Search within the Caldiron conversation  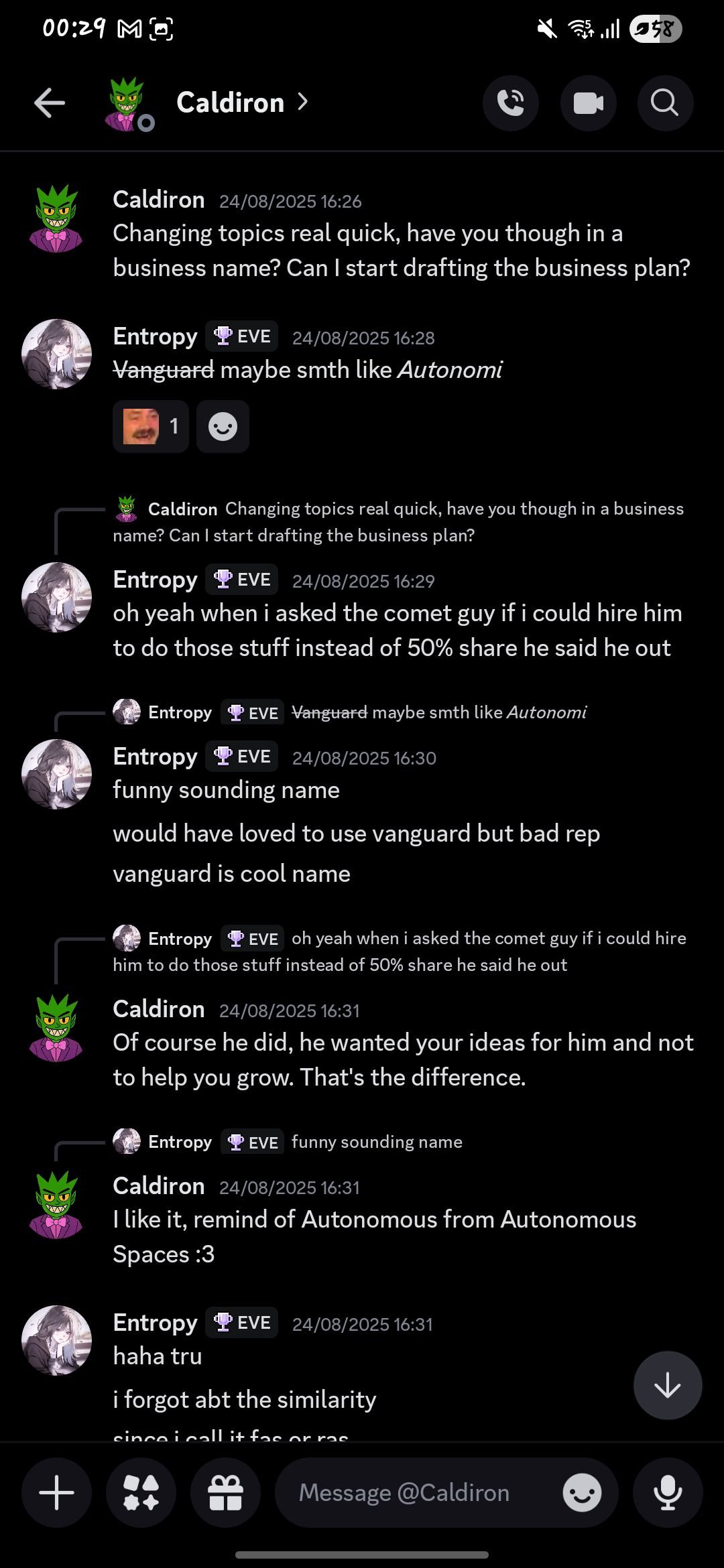664,103
